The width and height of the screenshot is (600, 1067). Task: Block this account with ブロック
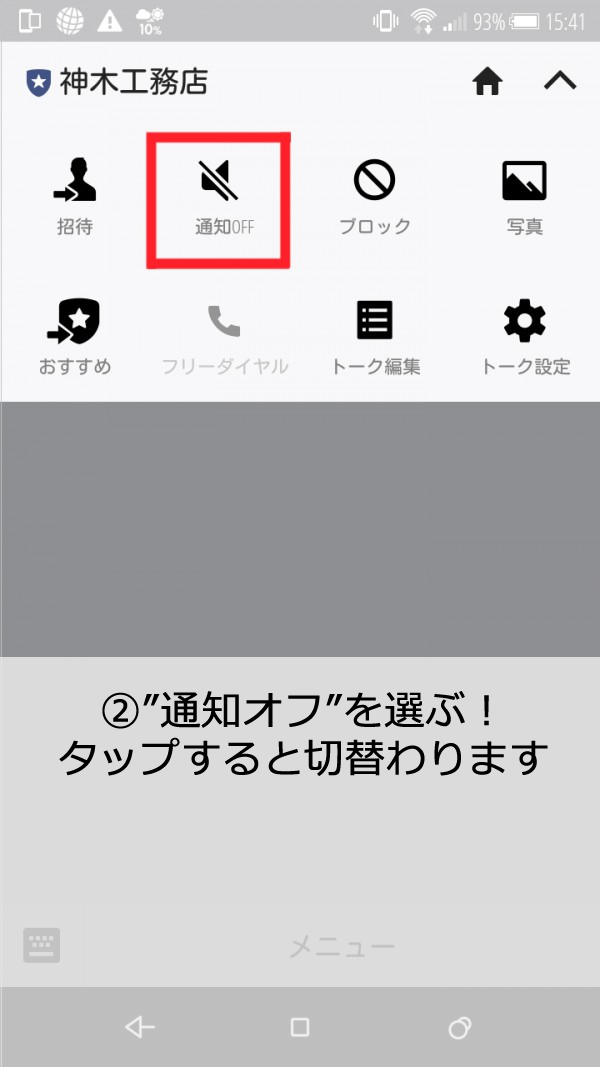point(375,197)
